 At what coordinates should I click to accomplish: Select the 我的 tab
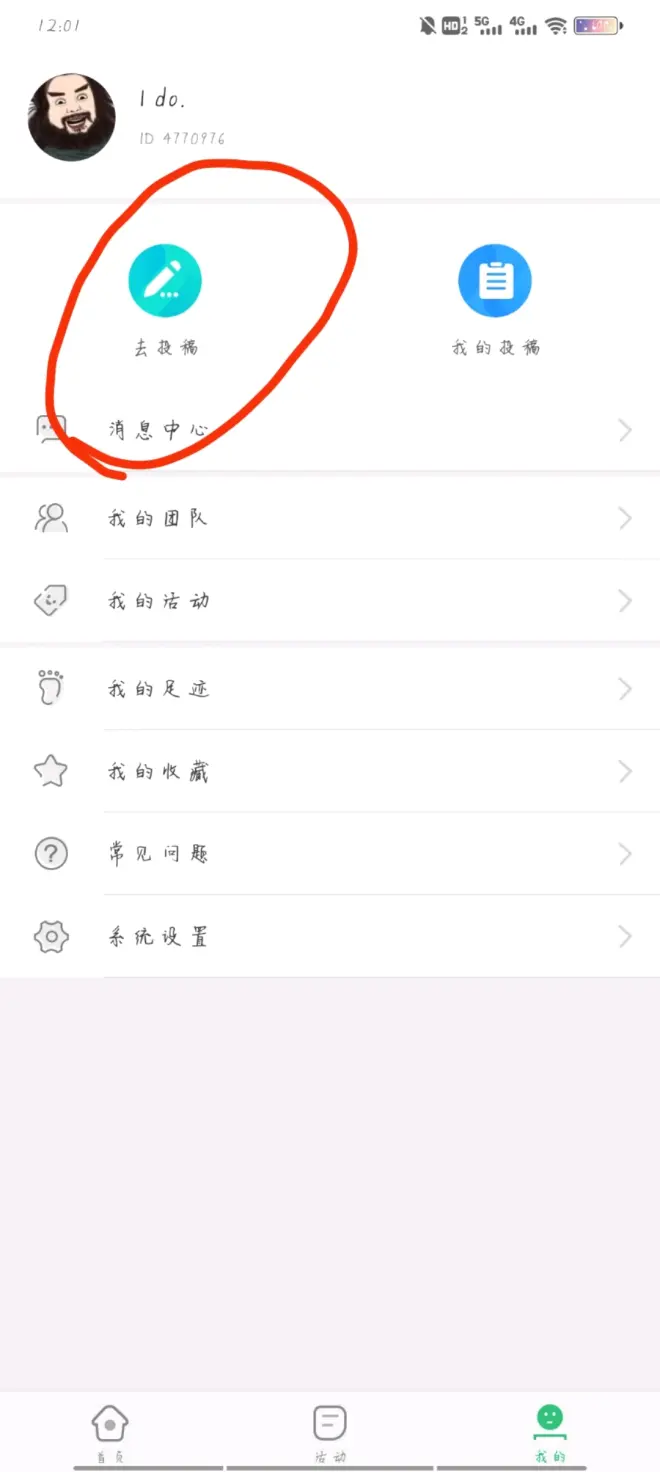tap(549, 1431)
